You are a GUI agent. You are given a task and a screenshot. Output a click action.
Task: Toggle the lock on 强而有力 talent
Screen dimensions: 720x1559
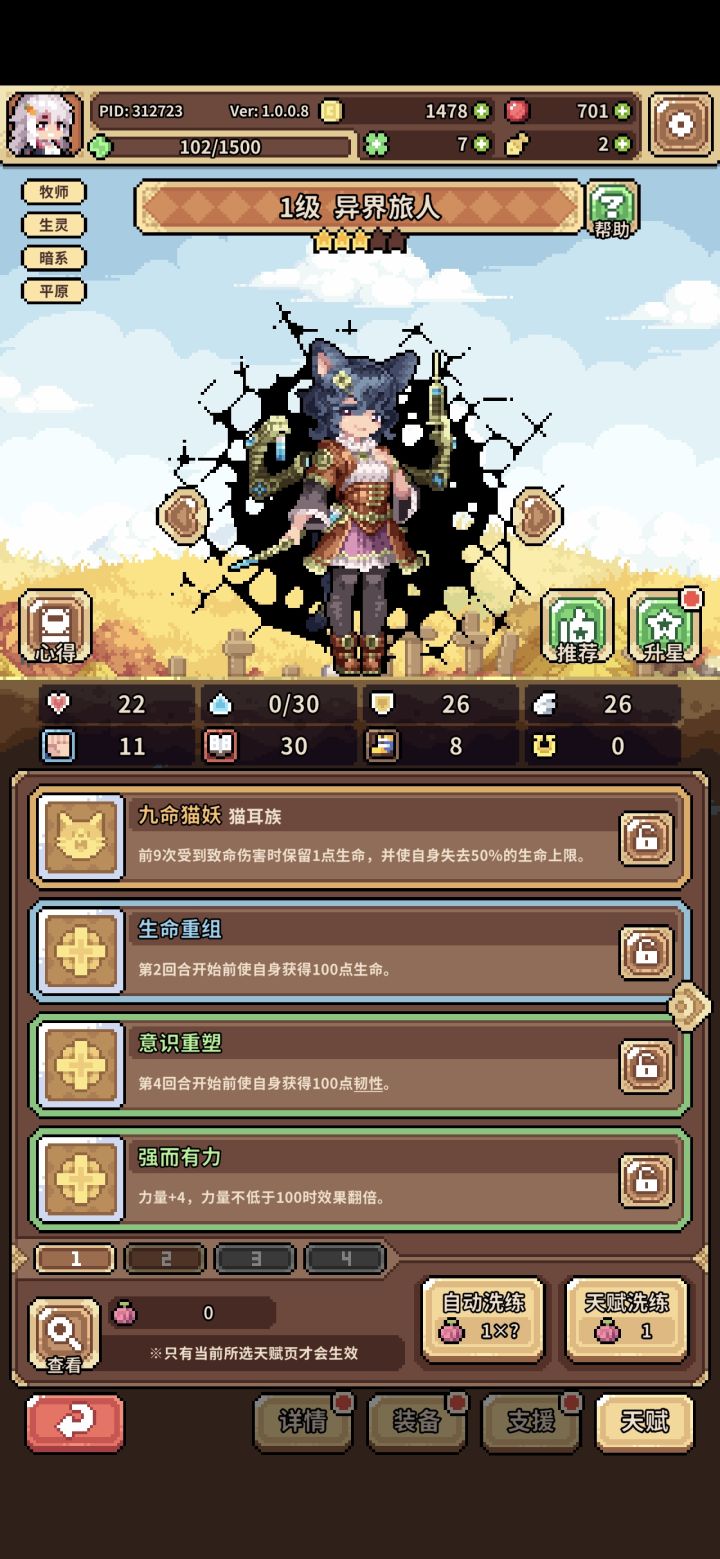[x=646, y=1180]
